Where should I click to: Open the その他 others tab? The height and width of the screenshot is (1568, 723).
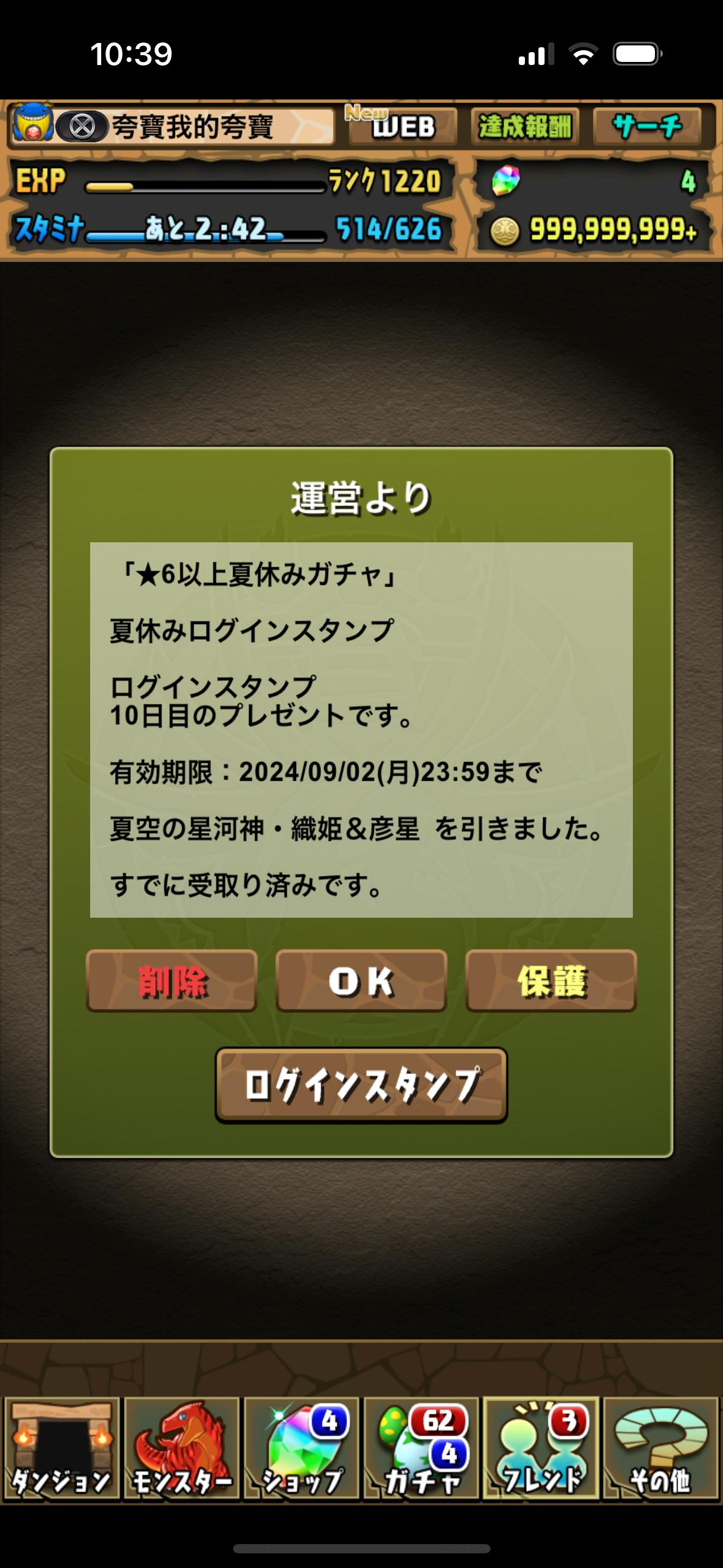[x=660, y=1449]
